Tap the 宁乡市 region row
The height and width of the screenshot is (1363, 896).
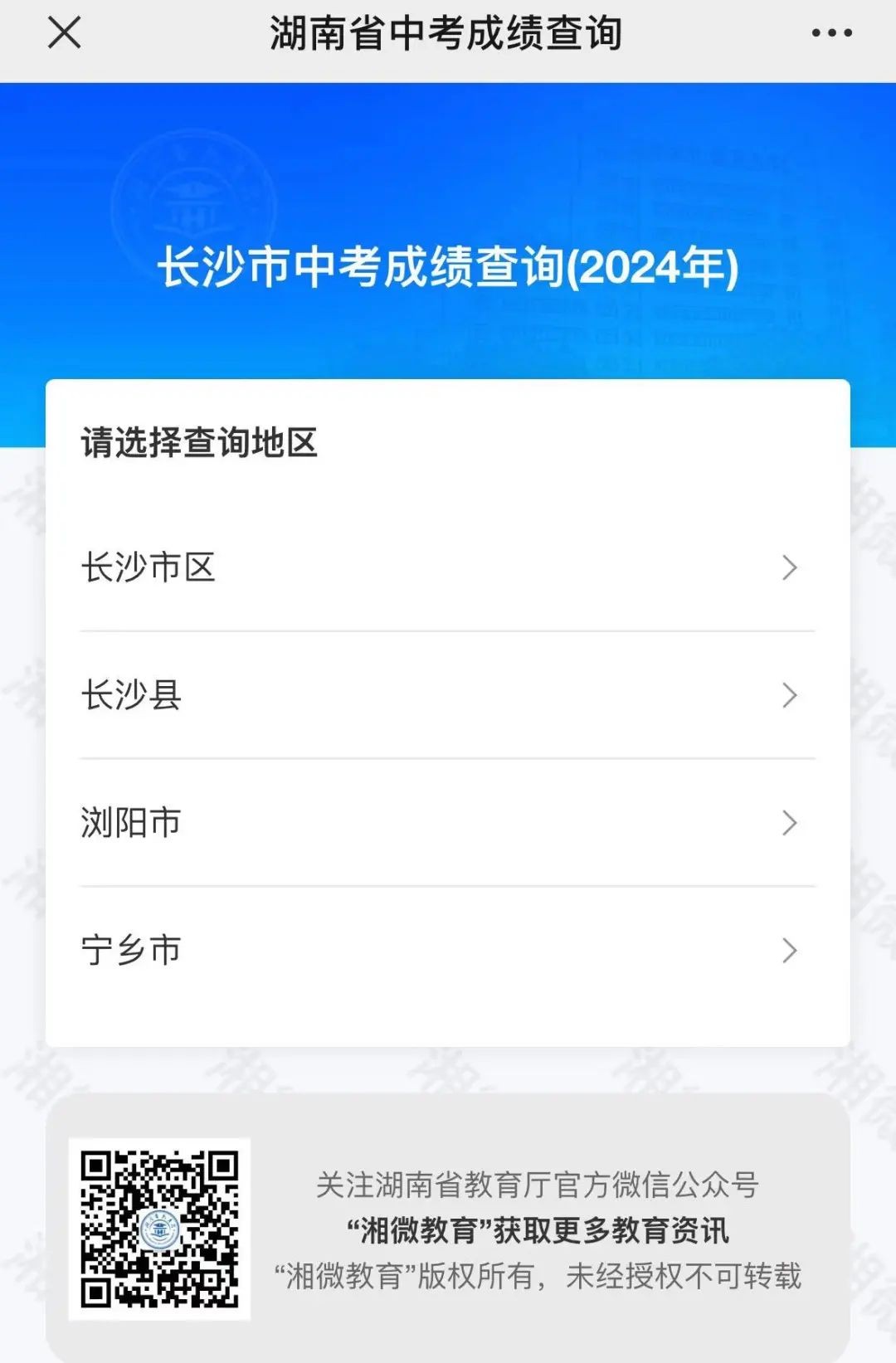point(447,951)
